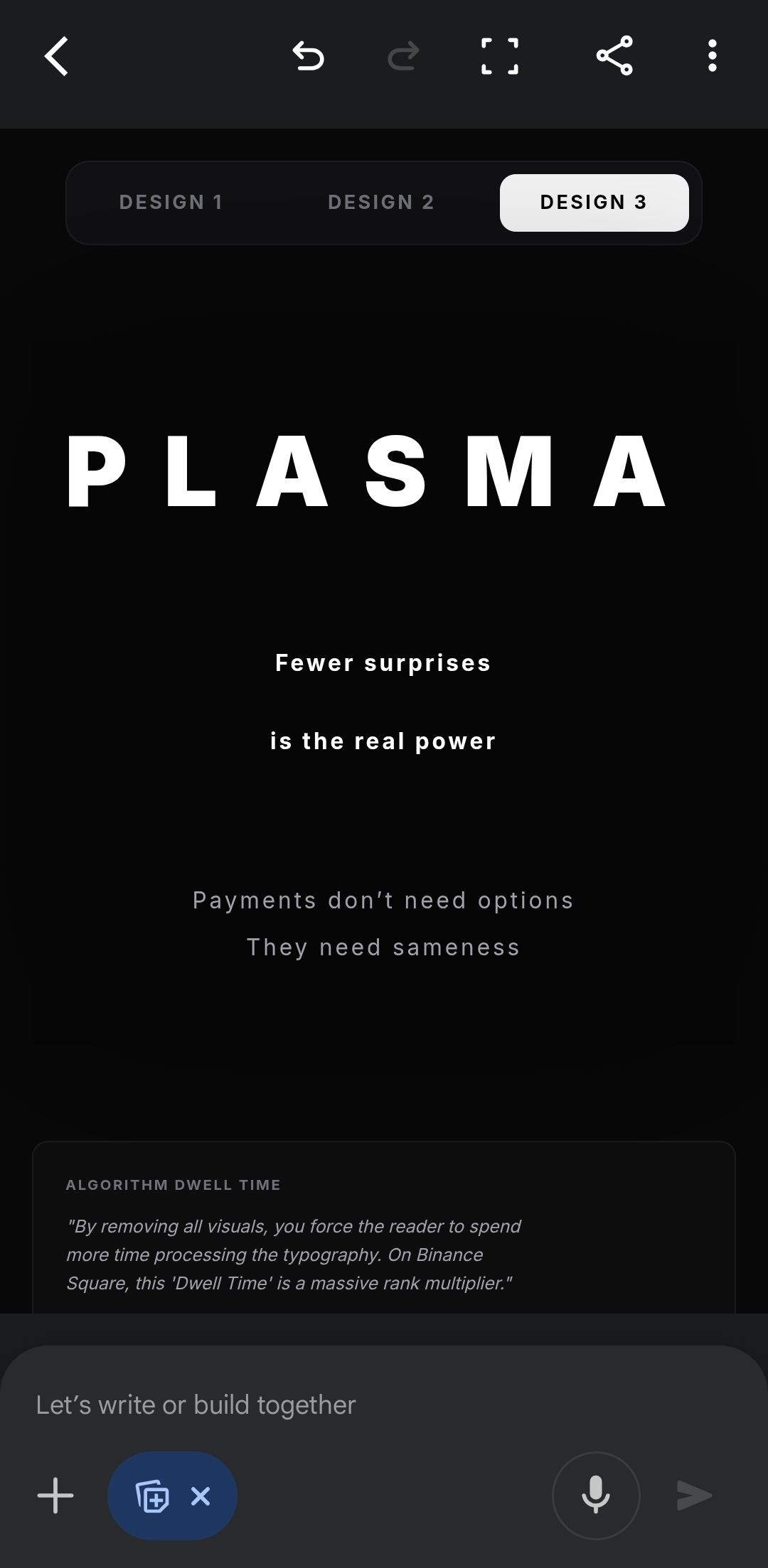The width and height of the screenshot is (768, 1568).
Task: Open the plus attachment menu
Action: coord(55,1495)
